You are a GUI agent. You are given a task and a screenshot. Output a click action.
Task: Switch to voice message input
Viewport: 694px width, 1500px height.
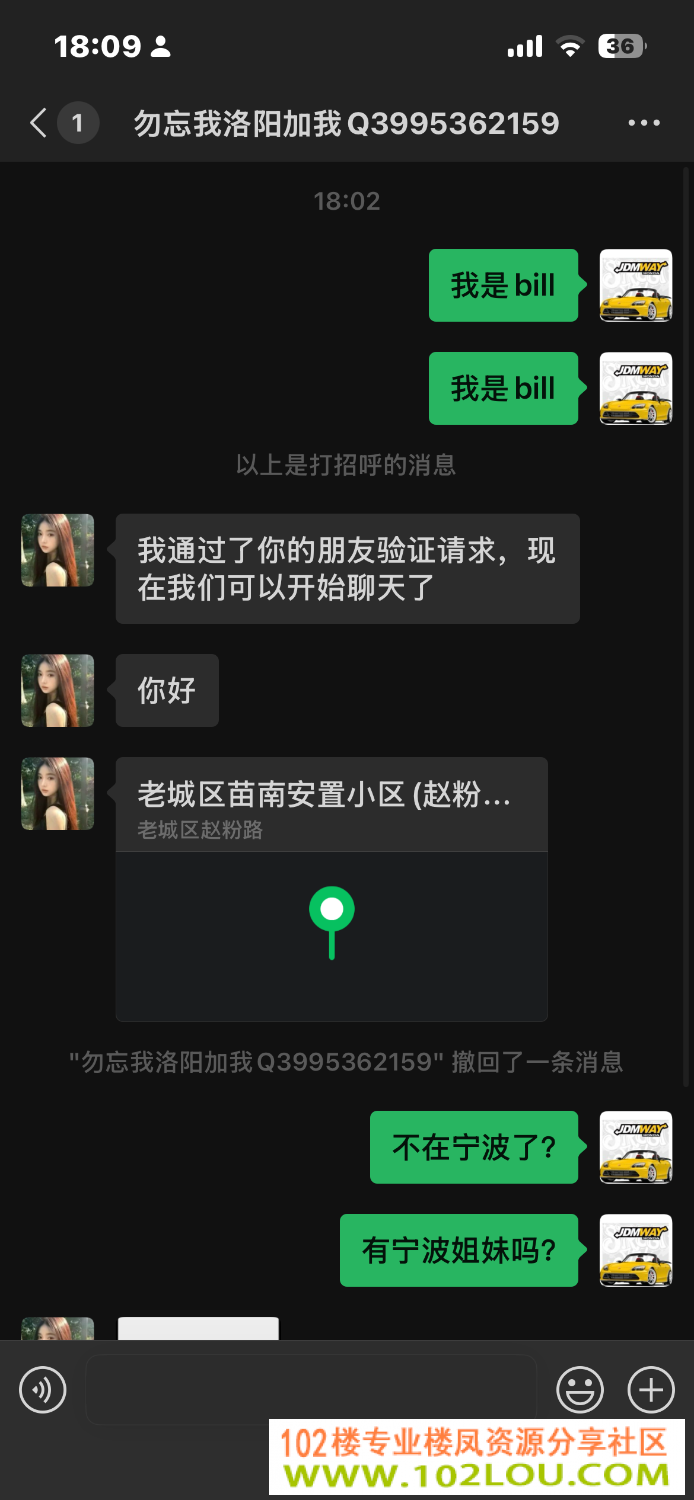(43, 1390)
